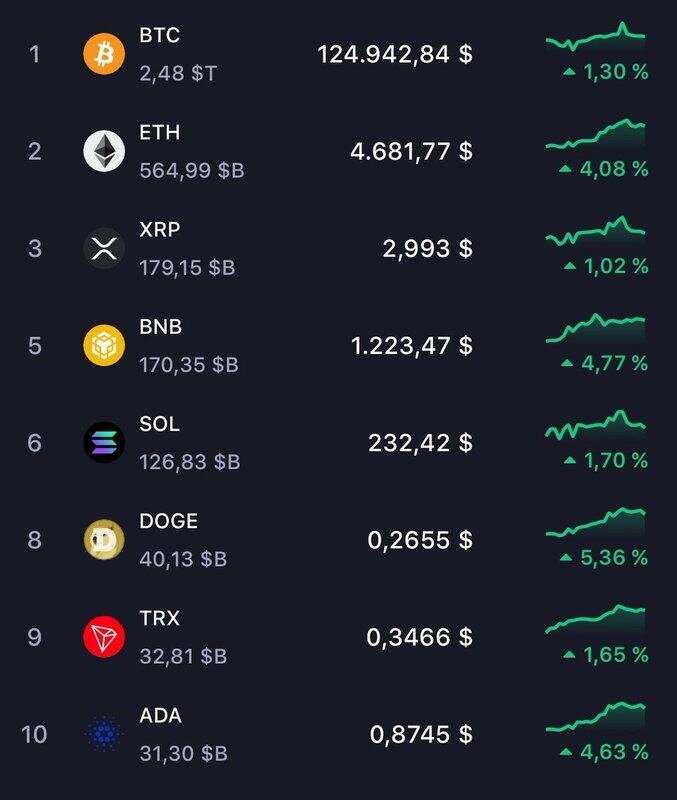The image size is (677, 800).
Task: Open the ADA coin row
Action: coord(338,734)
